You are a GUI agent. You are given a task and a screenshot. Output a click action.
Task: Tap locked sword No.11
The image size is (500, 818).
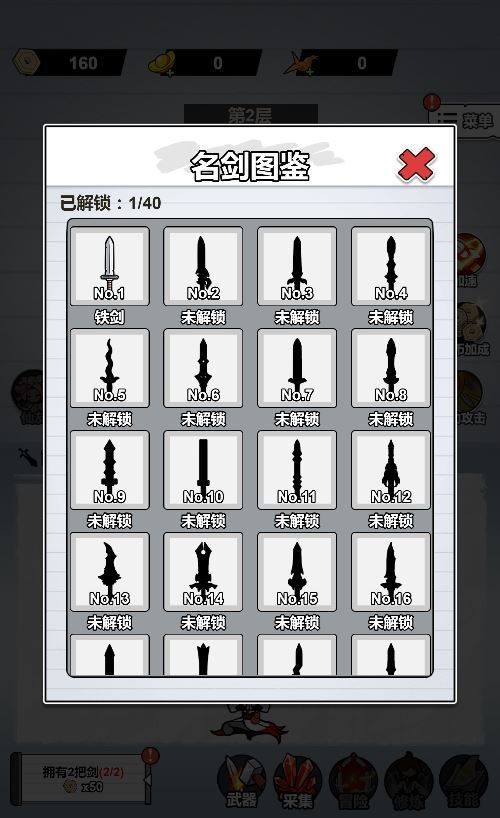click(297, 470)
